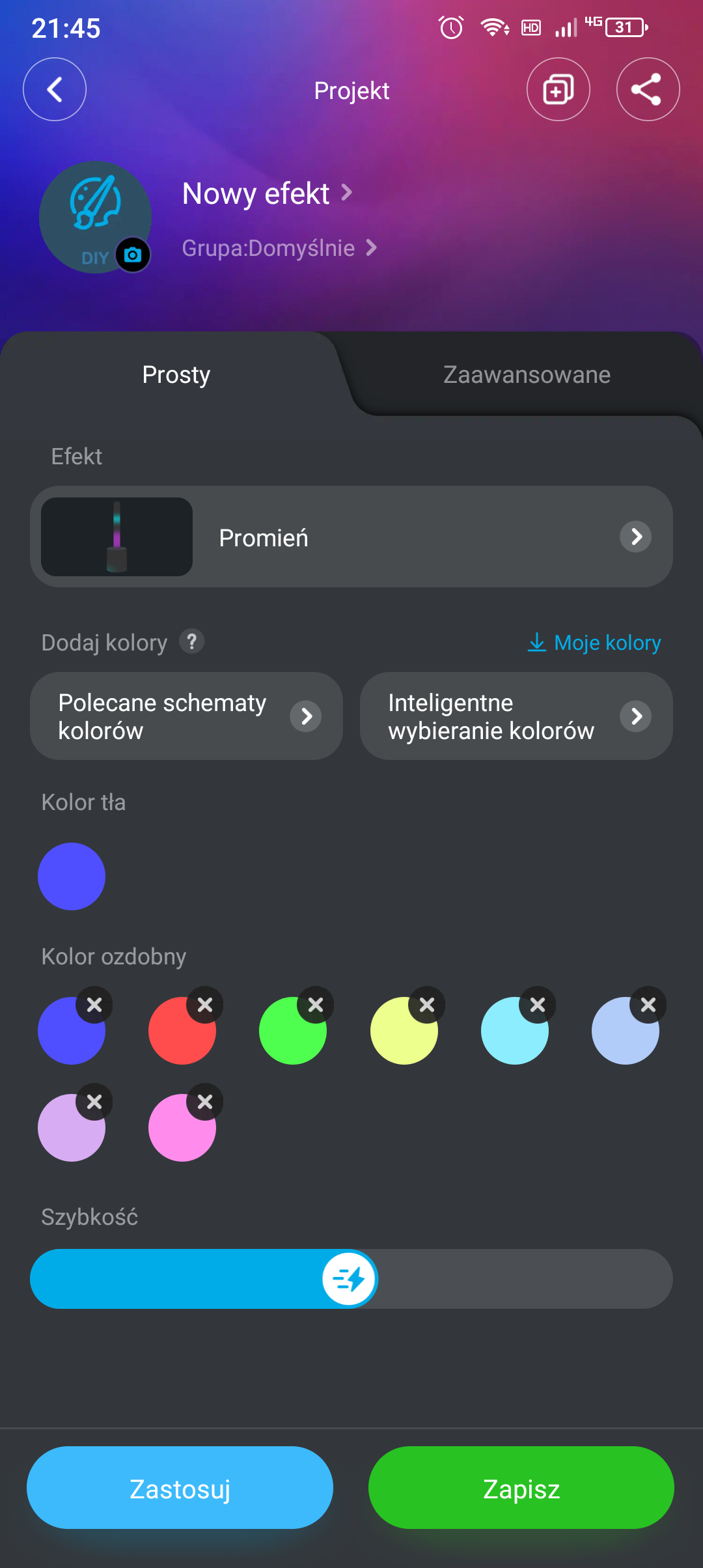Open Moje kolory
The height and width of the screenshot is (1568, 703).
coord(594,643)
